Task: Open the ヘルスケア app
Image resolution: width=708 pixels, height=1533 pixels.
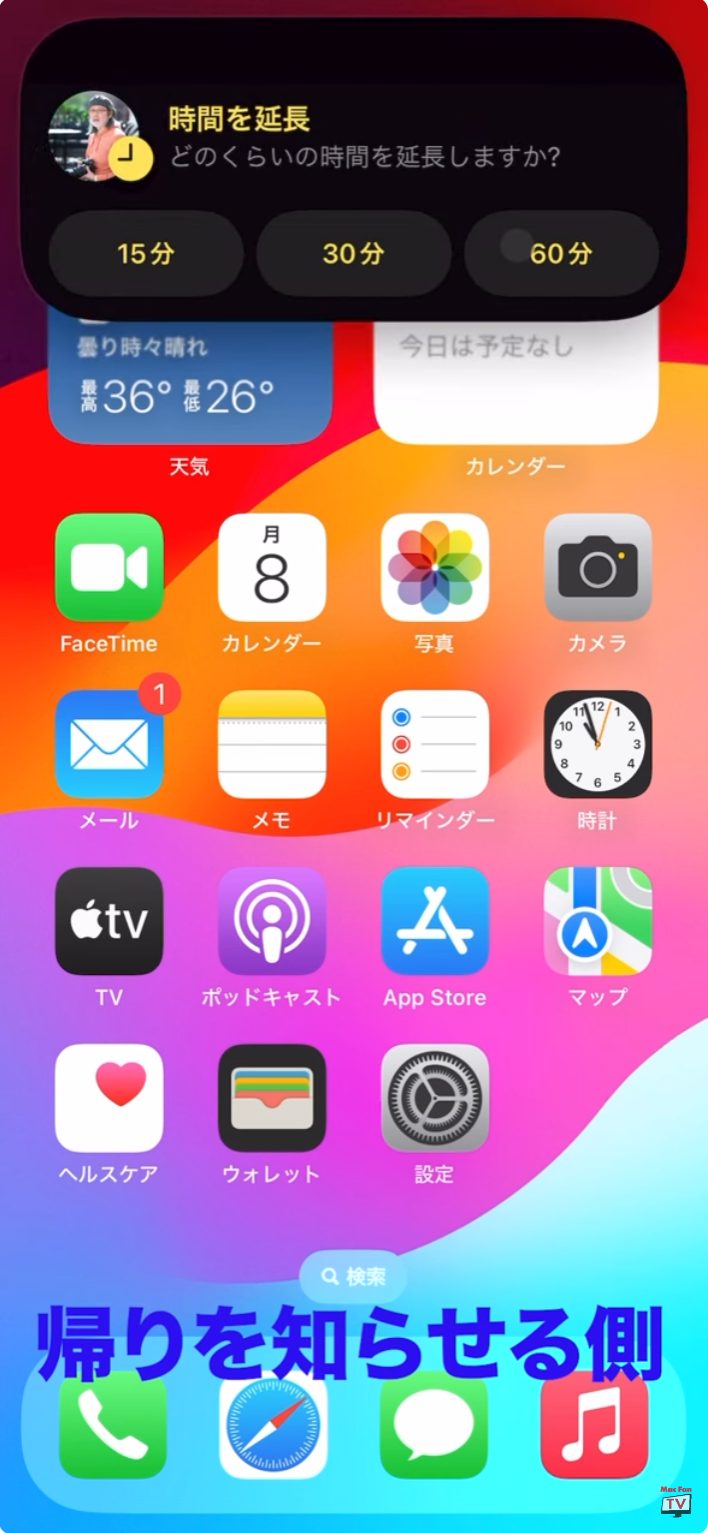Action: click(109, 1098)
